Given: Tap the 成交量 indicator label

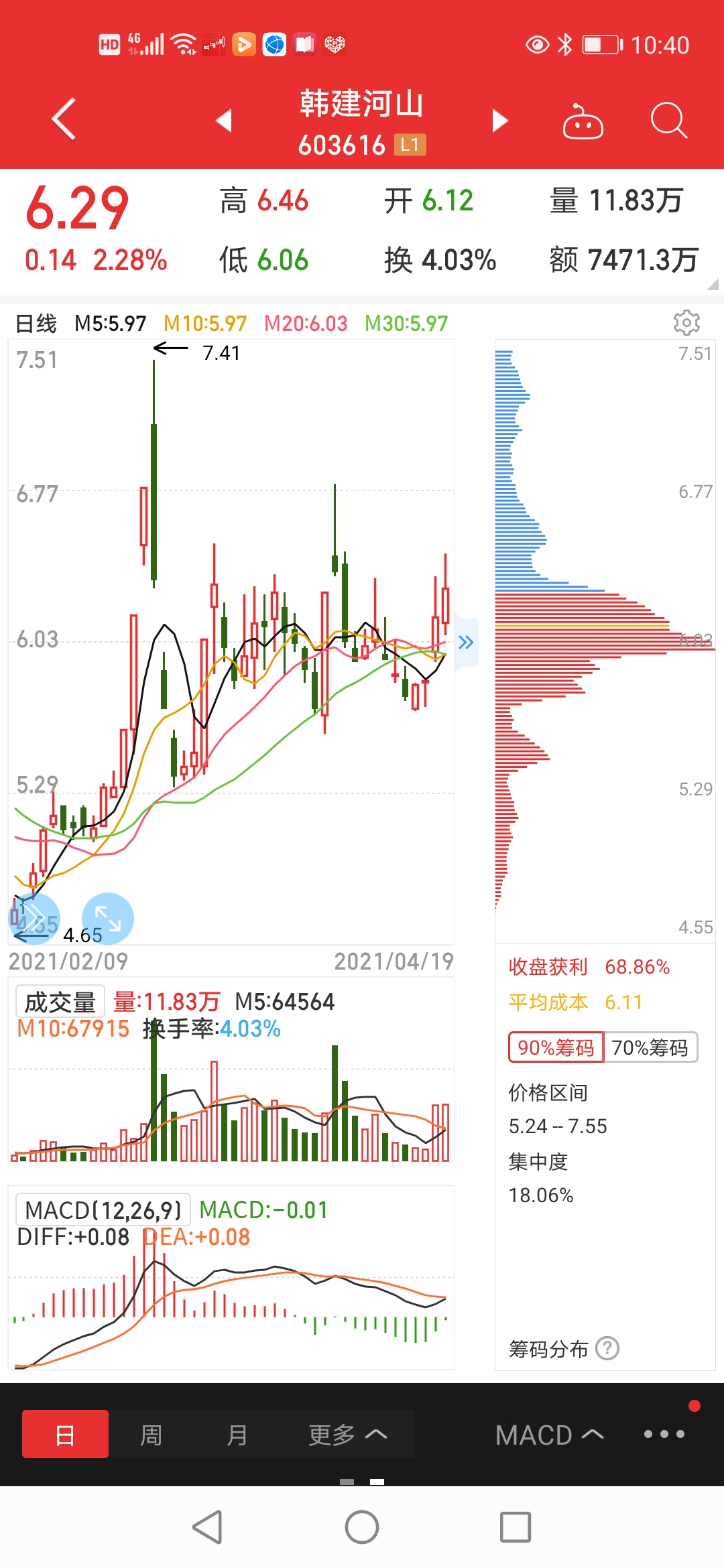Looking at the screenshot, I should 60,1002.
